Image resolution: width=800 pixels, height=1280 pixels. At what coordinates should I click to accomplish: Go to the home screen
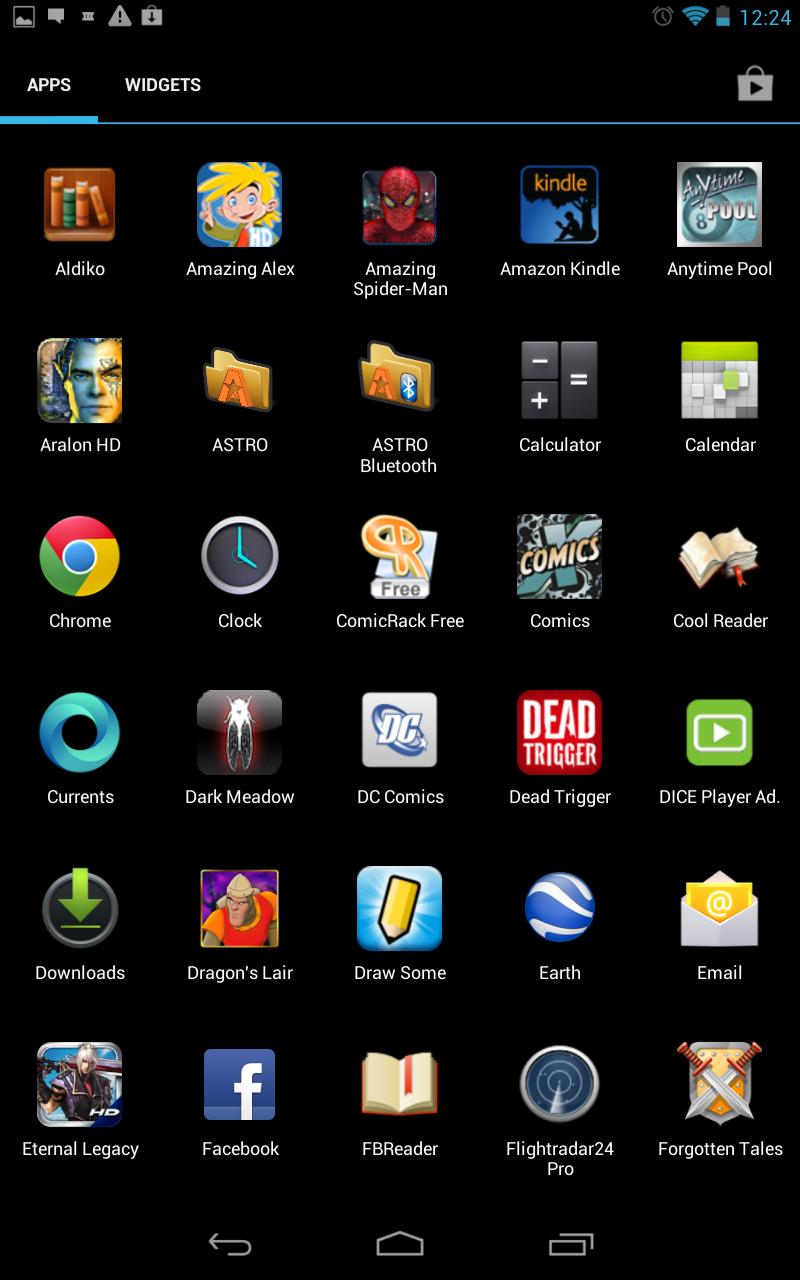tap(400, 1243)
